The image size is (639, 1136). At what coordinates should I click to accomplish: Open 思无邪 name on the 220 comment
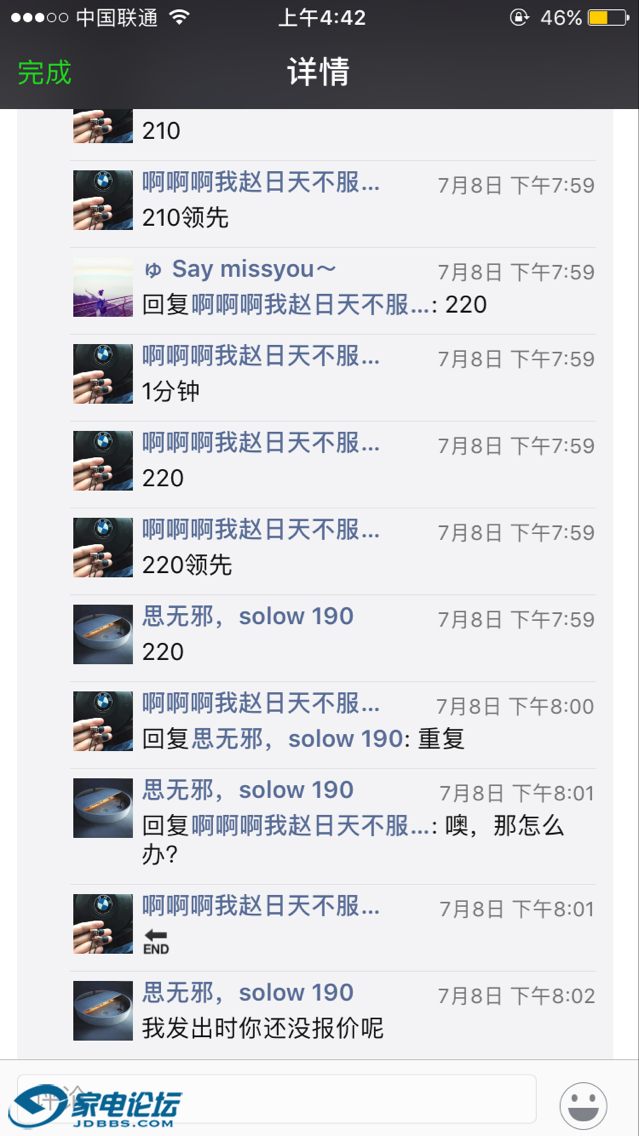coord(247,616)
